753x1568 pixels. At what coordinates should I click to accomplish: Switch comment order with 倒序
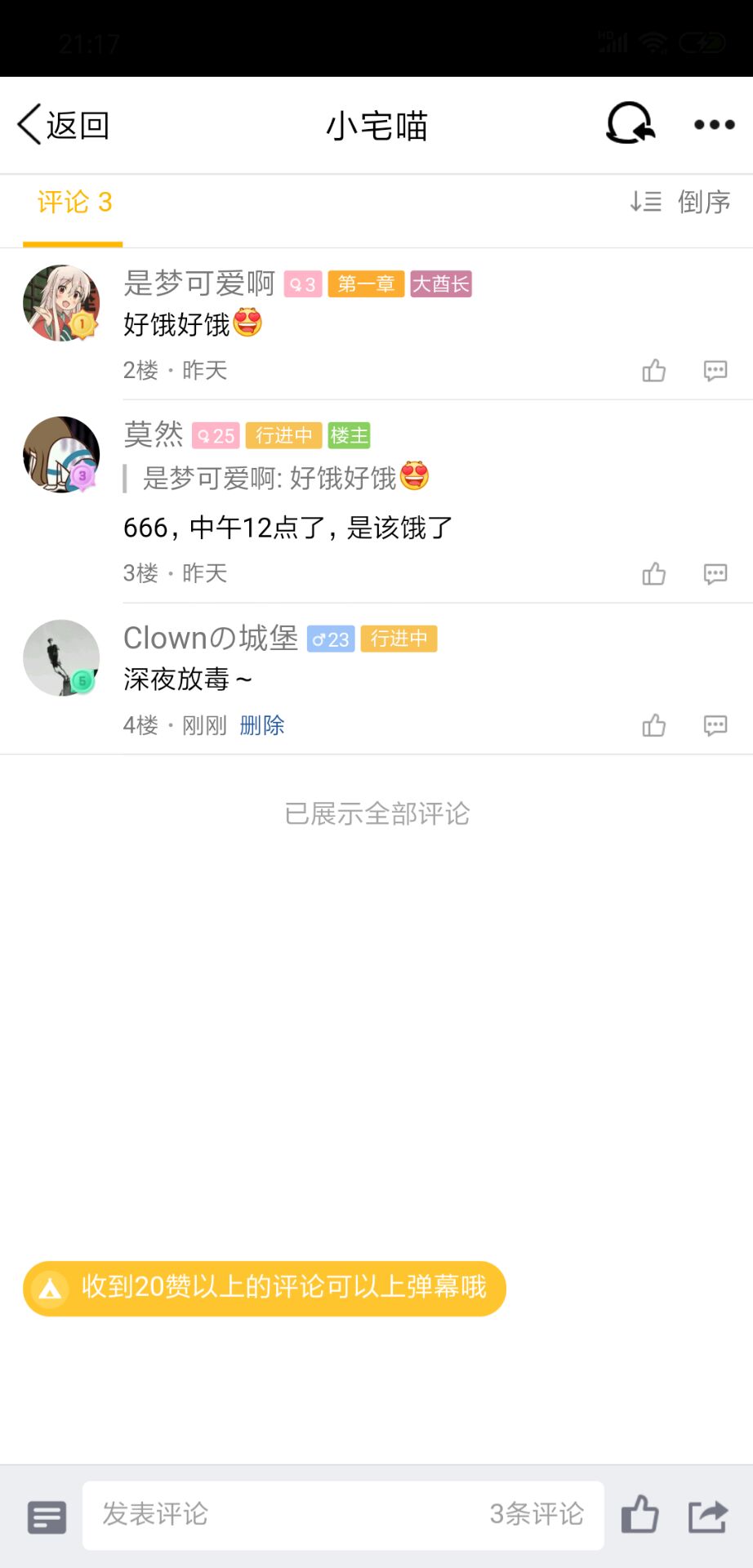[679, 202]
